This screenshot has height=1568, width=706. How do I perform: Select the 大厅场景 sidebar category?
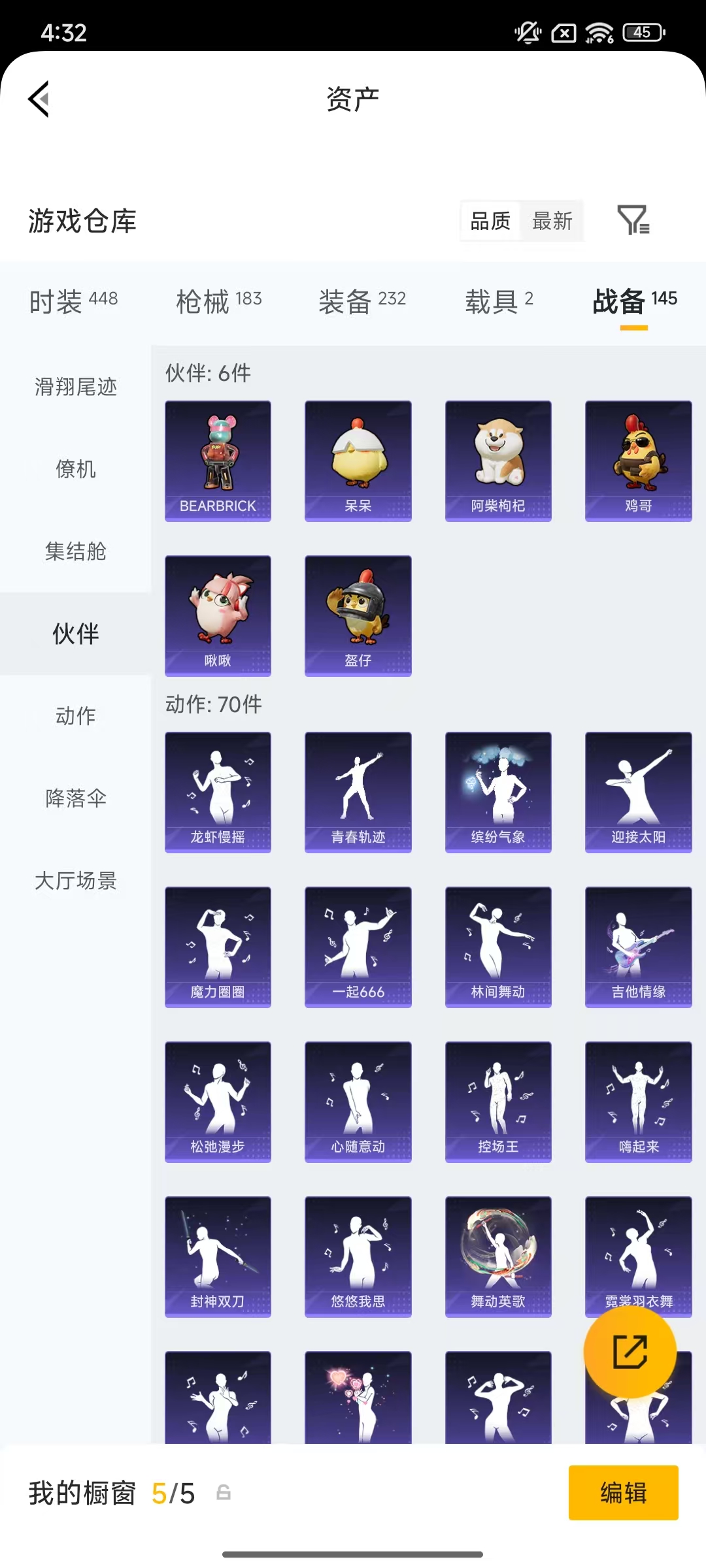74,881
